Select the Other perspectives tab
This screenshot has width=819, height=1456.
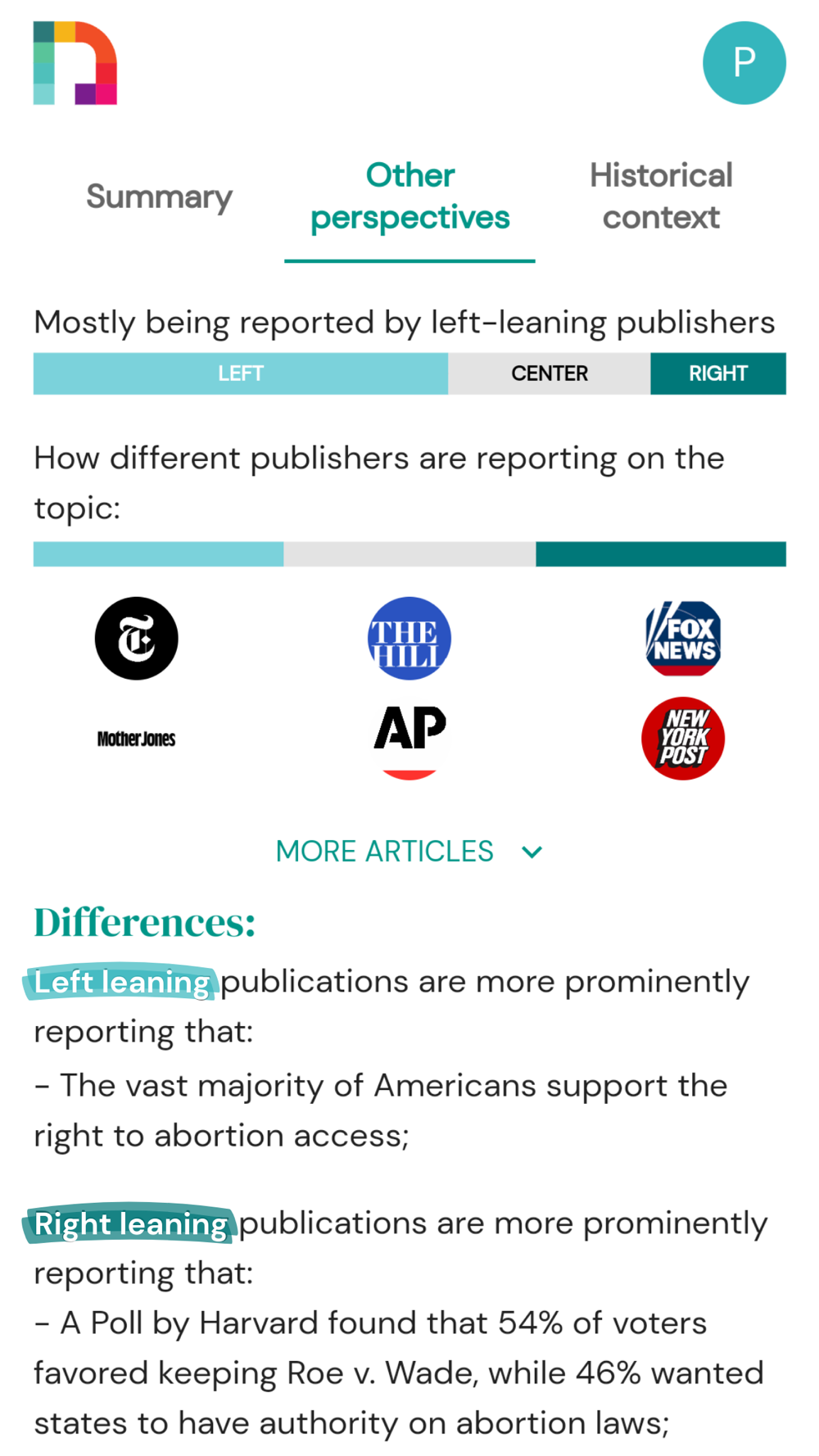pyautogui.click(x=409, y=197)
